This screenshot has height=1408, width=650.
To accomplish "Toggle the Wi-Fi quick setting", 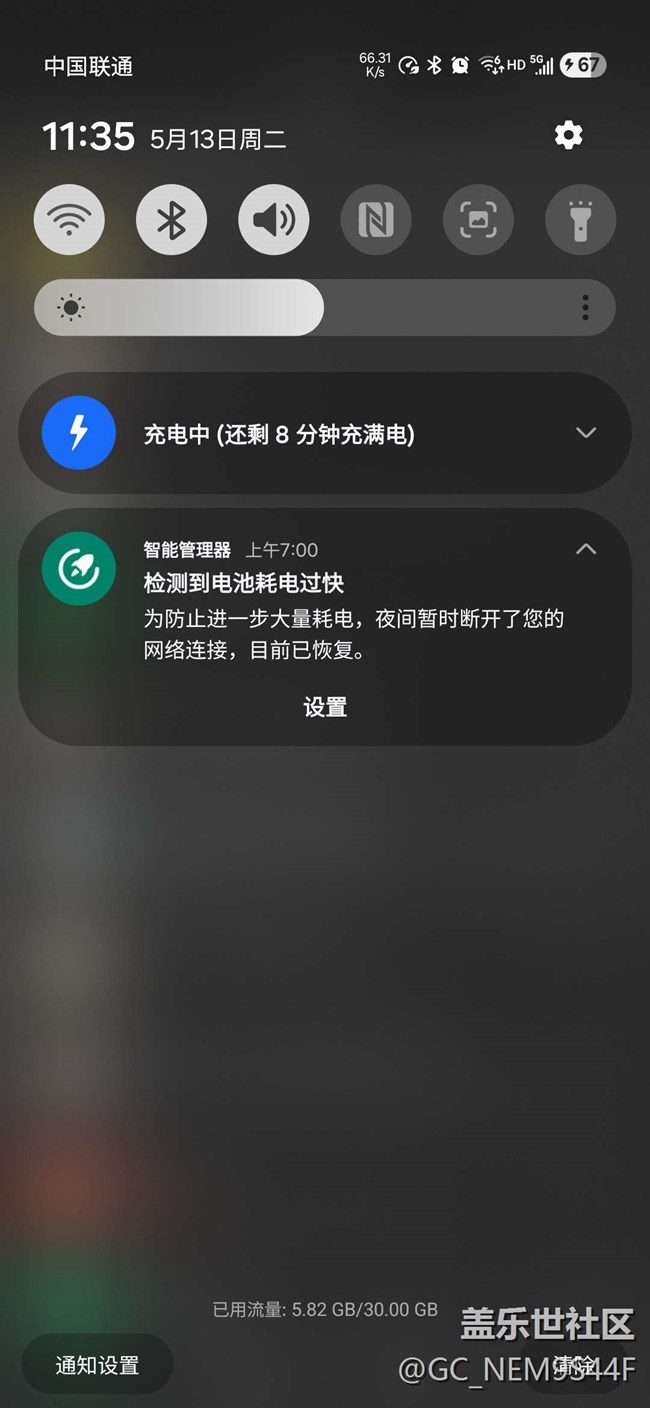I will click(x=69, y=220).
